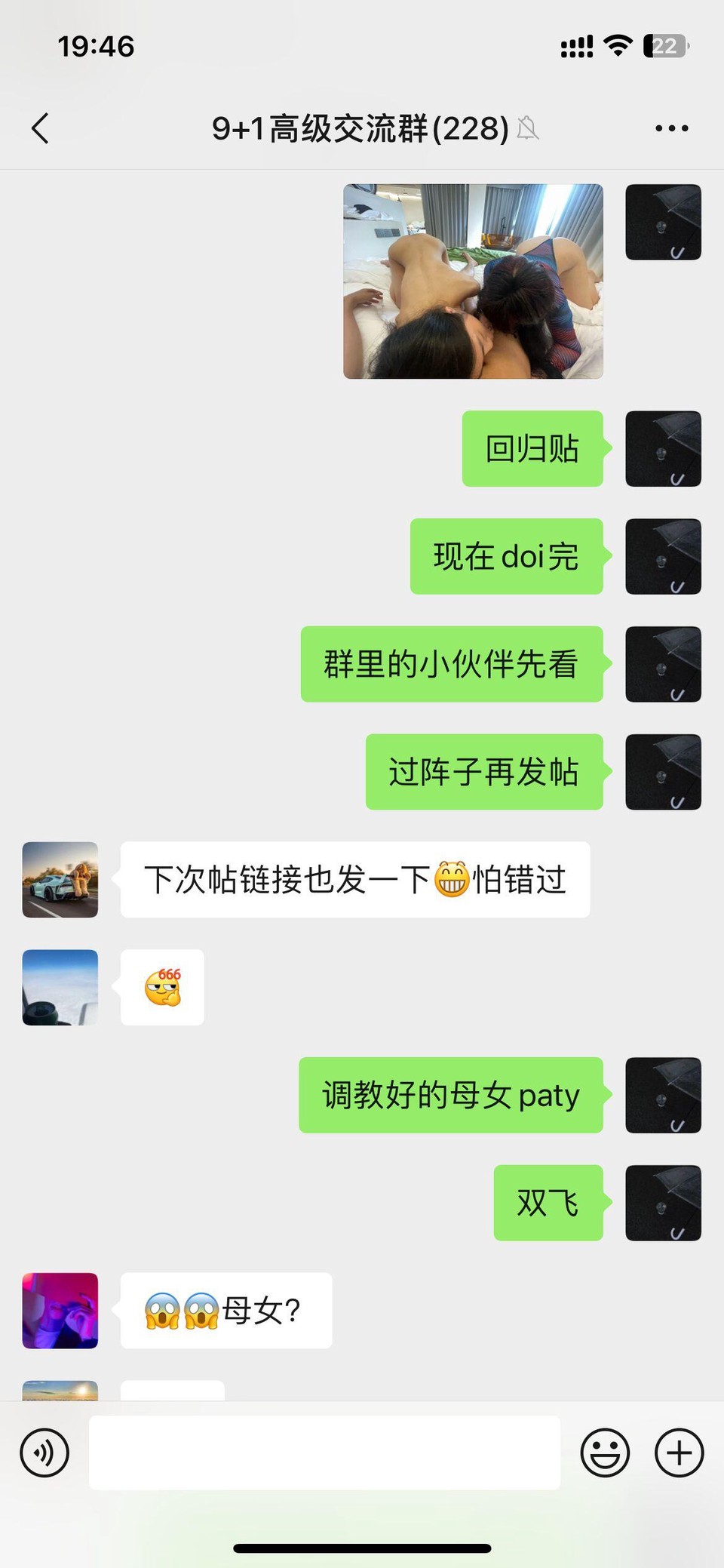View profile of member who sent 666 emoji
The width and height of the screenshot is (724, 1568).
point(60,987)
